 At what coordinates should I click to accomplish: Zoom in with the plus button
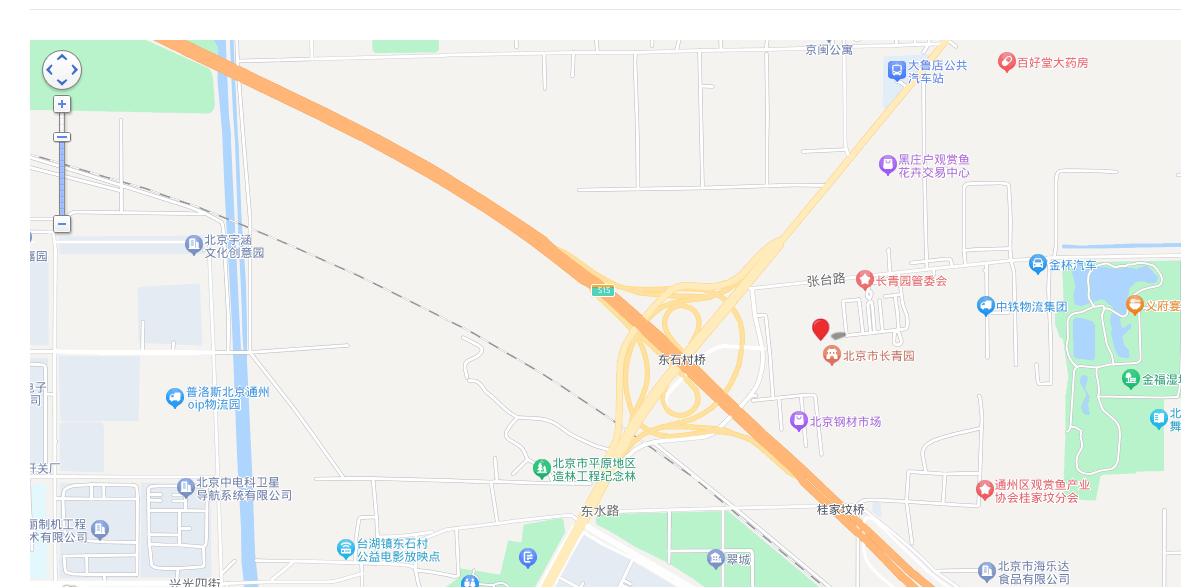click(62, 104)
